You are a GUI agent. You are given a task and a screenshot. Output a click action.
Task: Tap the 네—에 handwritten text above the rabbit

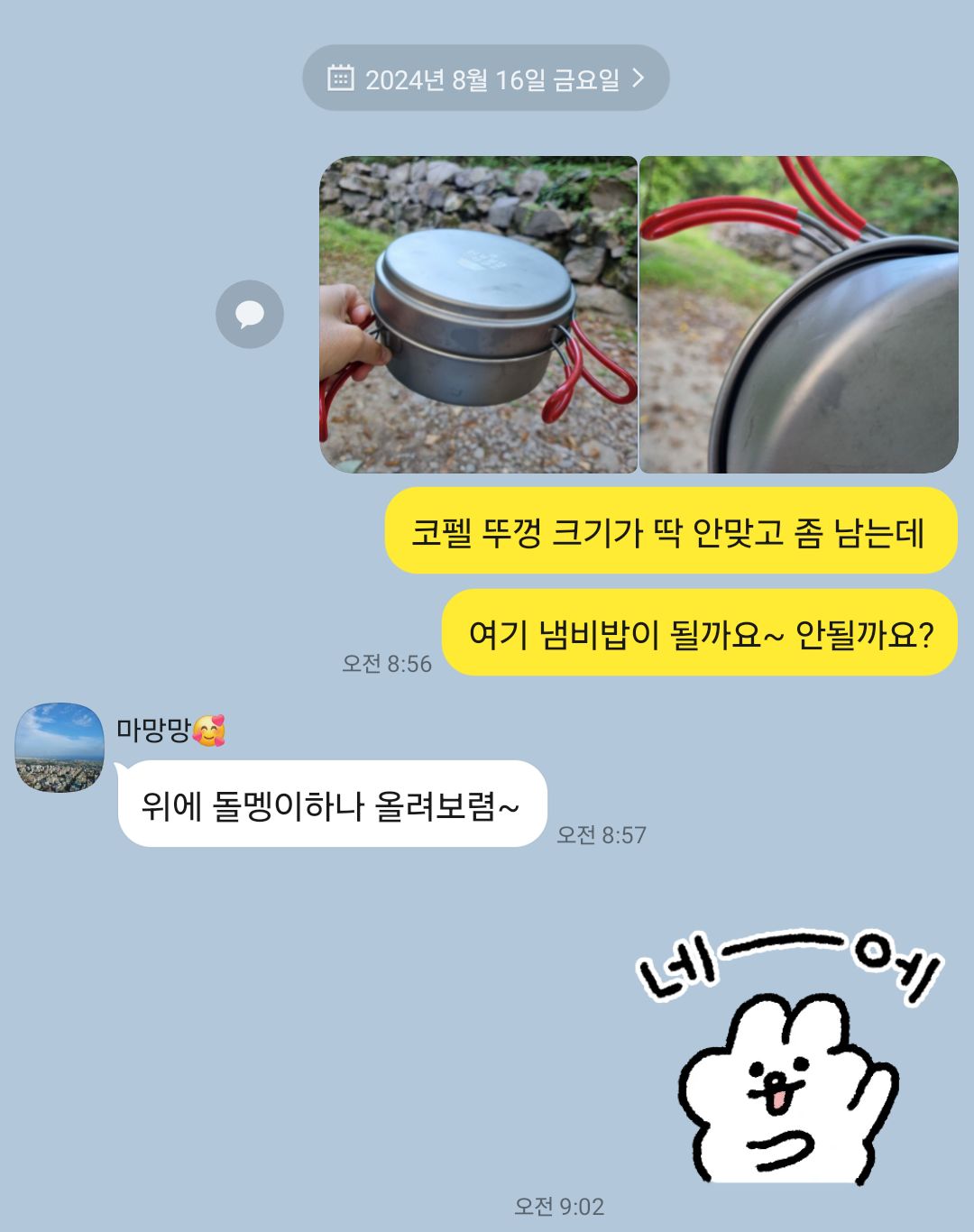(x=785, y=965)
